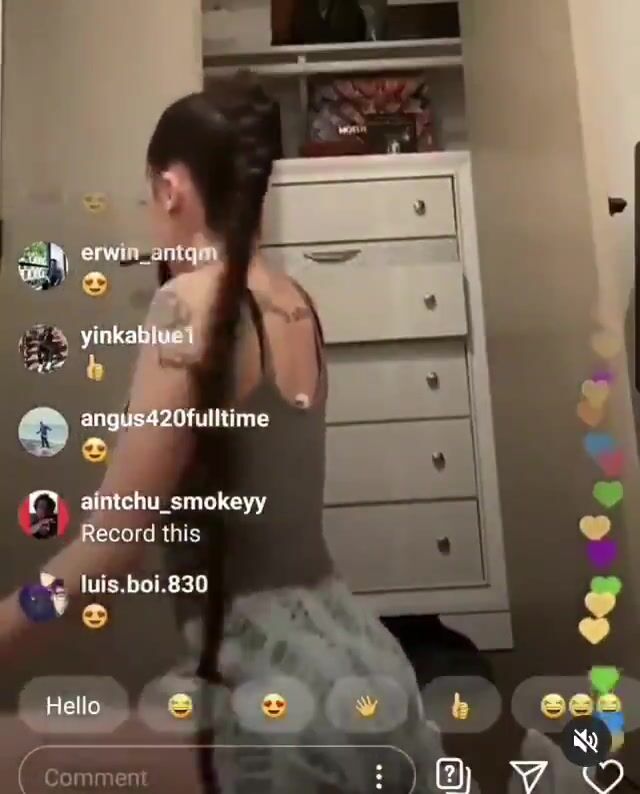Screen dimensions: 640x794
Task: Open aintchu_smokeyy's profile from comments
Action: click(x=43, y=515)
